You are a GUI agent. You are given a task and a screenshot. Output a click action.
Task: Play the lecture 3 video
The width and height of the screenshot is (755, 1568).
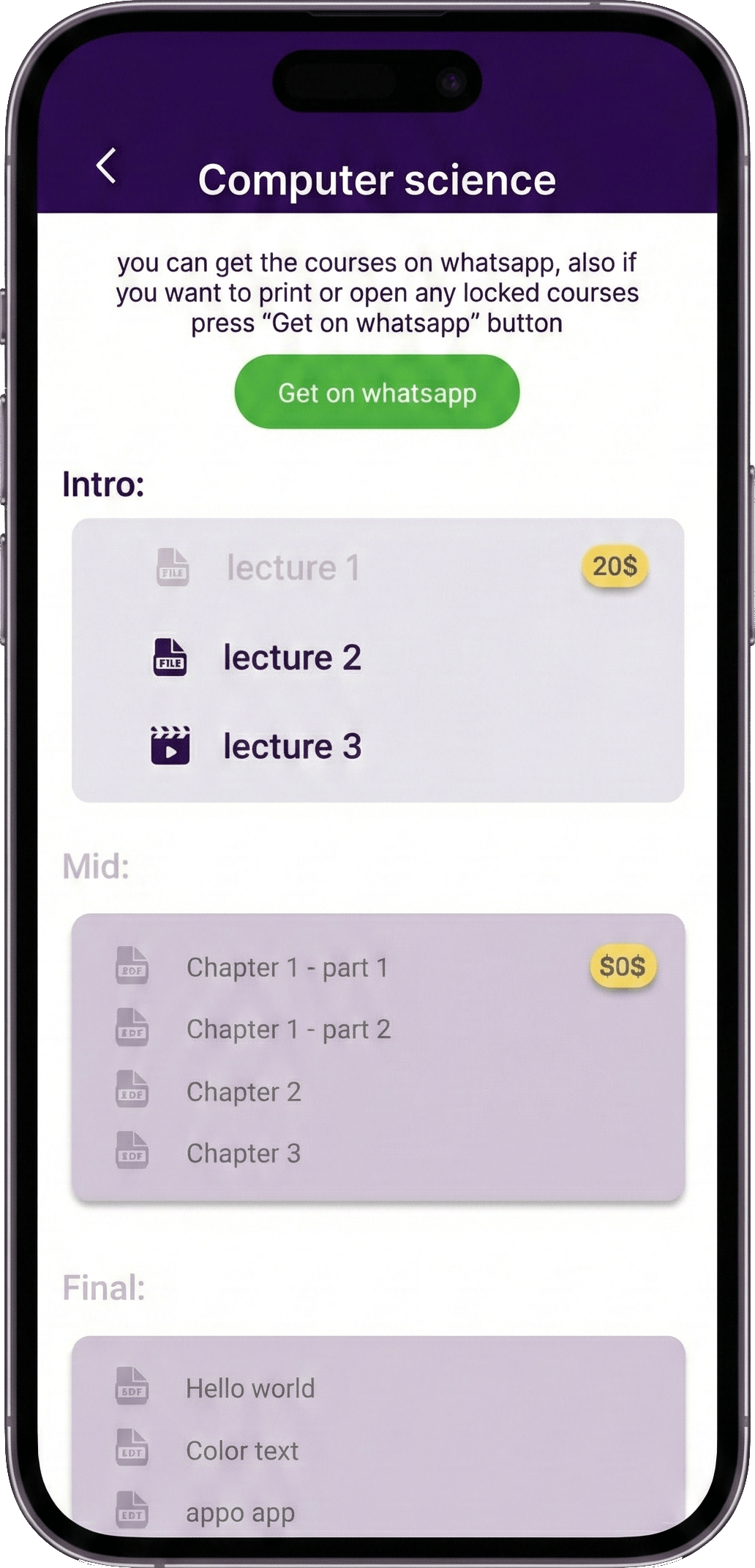tap(292, 746)
